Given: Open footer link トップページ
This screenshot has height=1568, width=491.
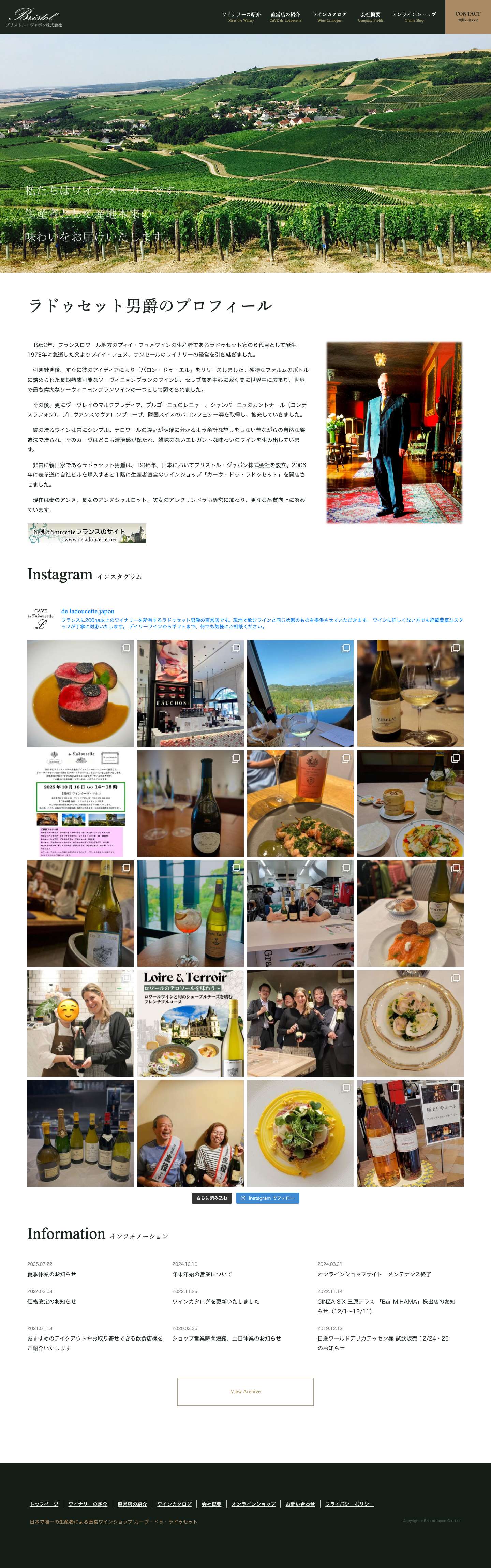Looking at the screenshot, I should [x=44, y=1504].
